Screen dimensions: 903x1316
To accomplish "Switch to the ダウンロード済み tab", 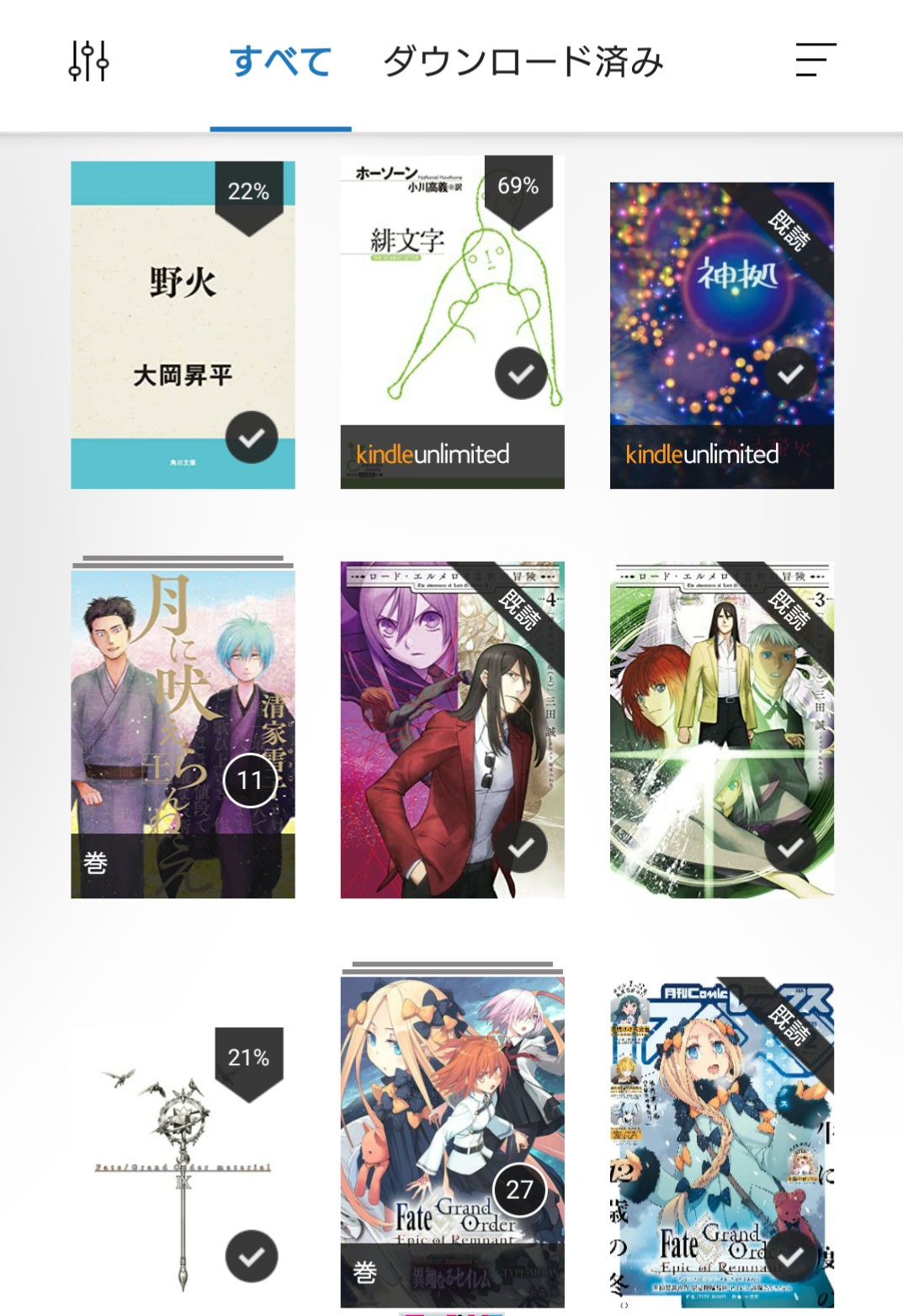I will coord(523,61).
